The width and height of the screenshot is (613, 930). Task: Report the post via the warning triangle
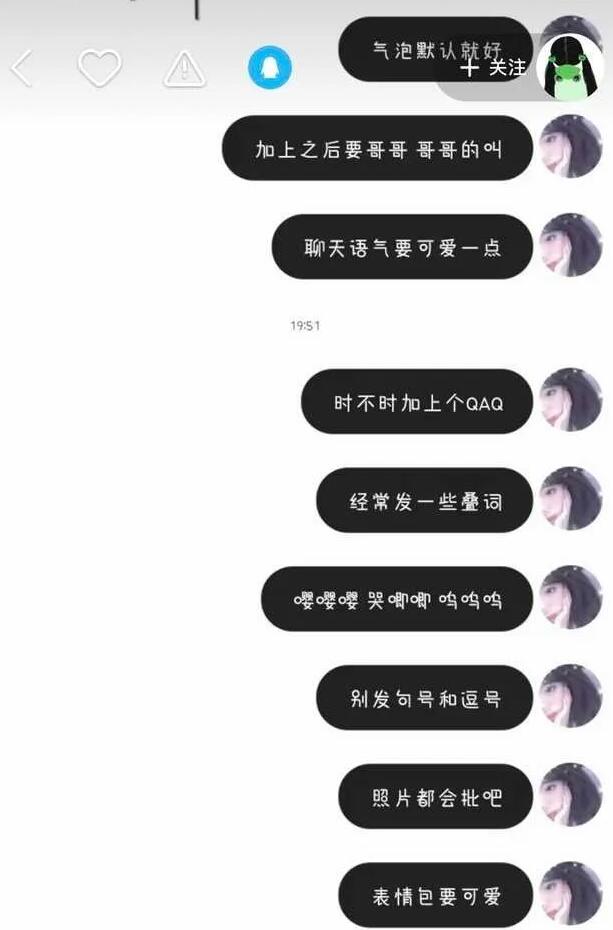pos(184,68)
